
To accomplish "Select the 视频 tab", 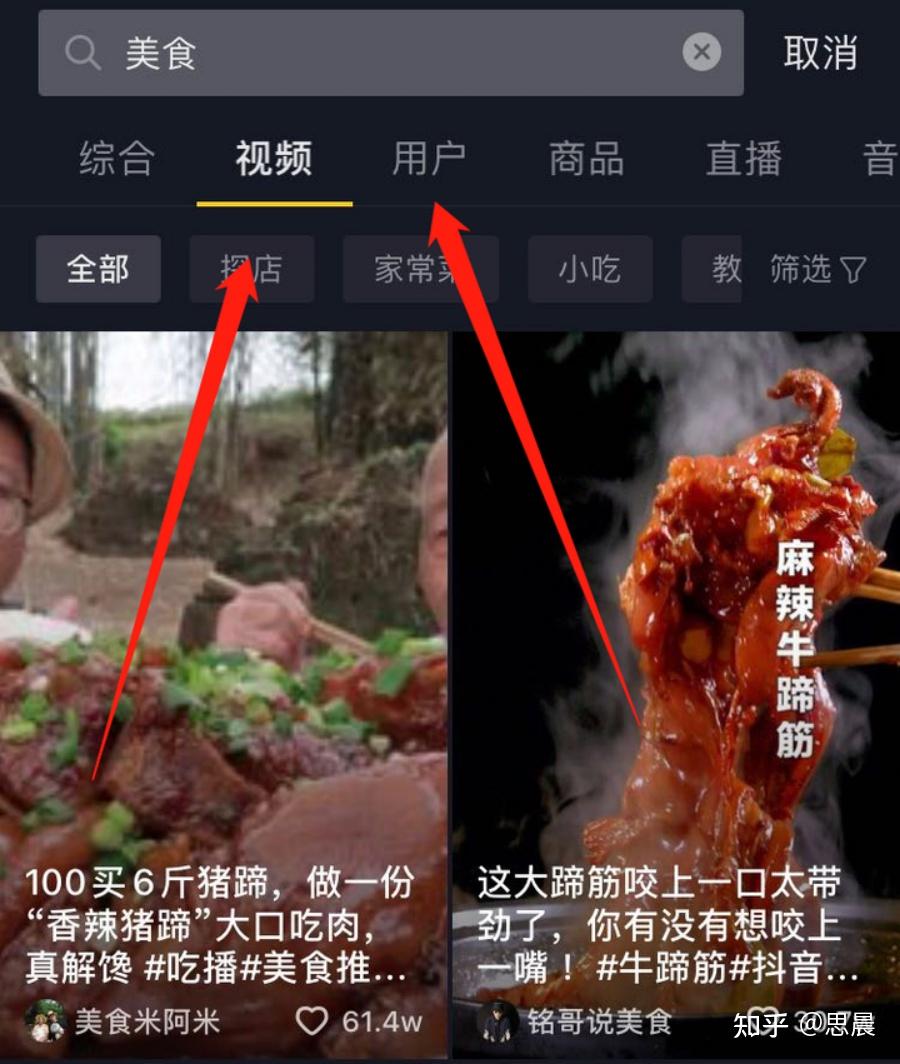I will click(274, 159).
